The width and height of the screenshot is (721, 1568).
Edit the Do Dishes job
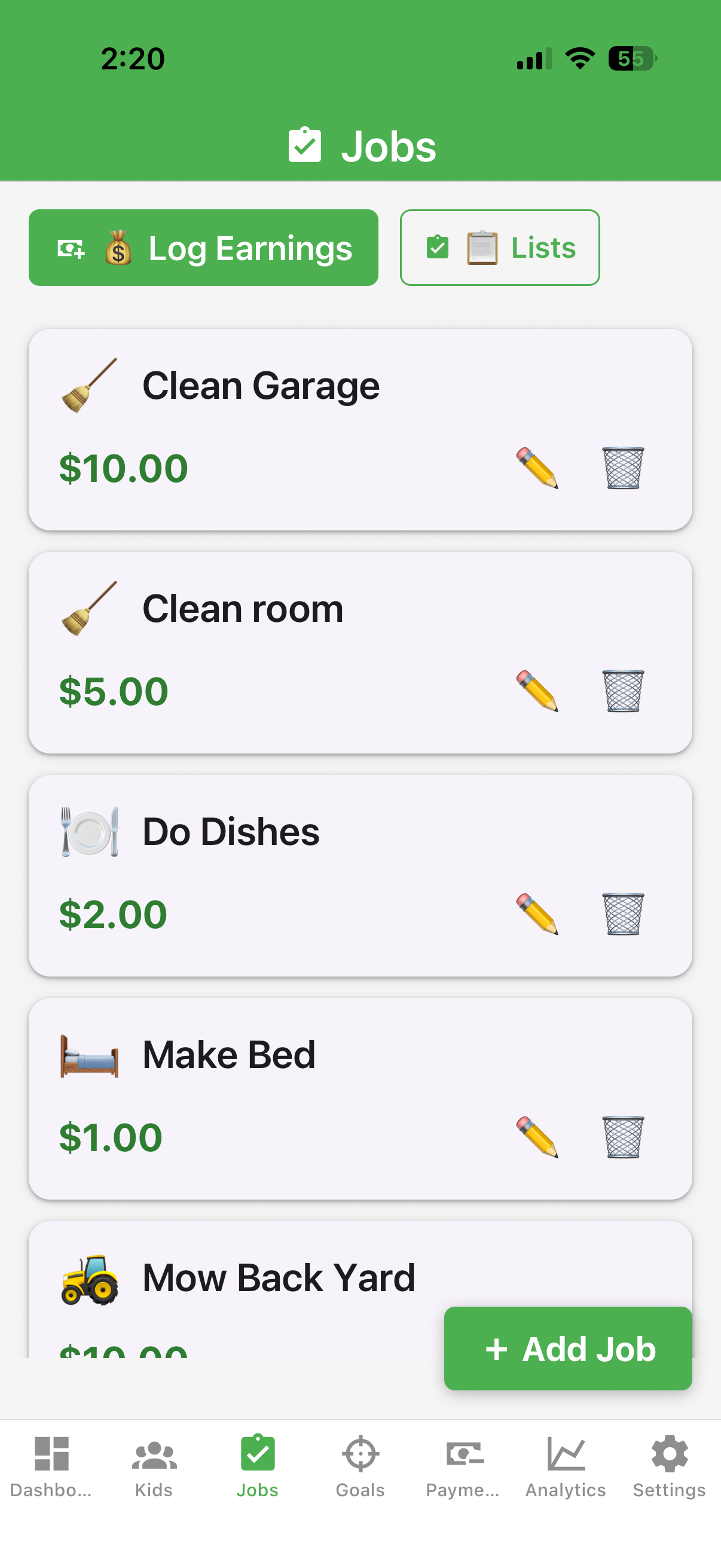pyautogui.click(x=538, y=913)
